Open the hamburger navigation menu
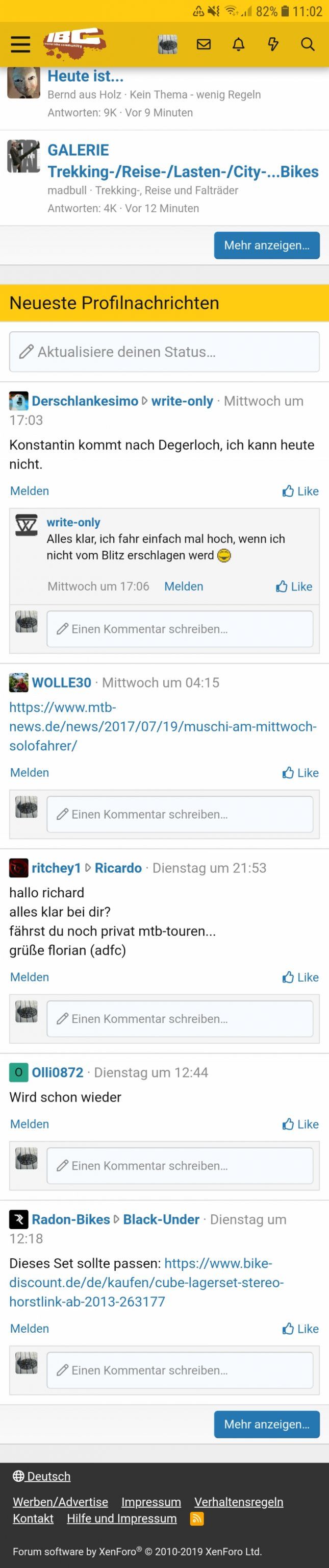 [21, 44]
